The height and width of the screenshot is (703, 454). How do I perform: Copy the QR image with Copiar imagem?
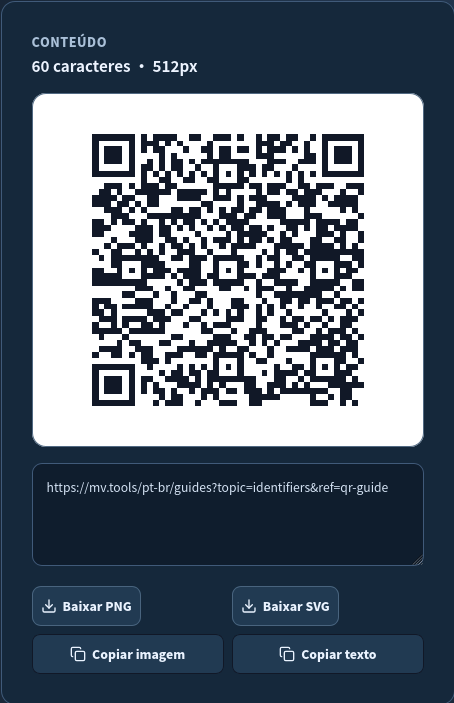pos(128,654)
